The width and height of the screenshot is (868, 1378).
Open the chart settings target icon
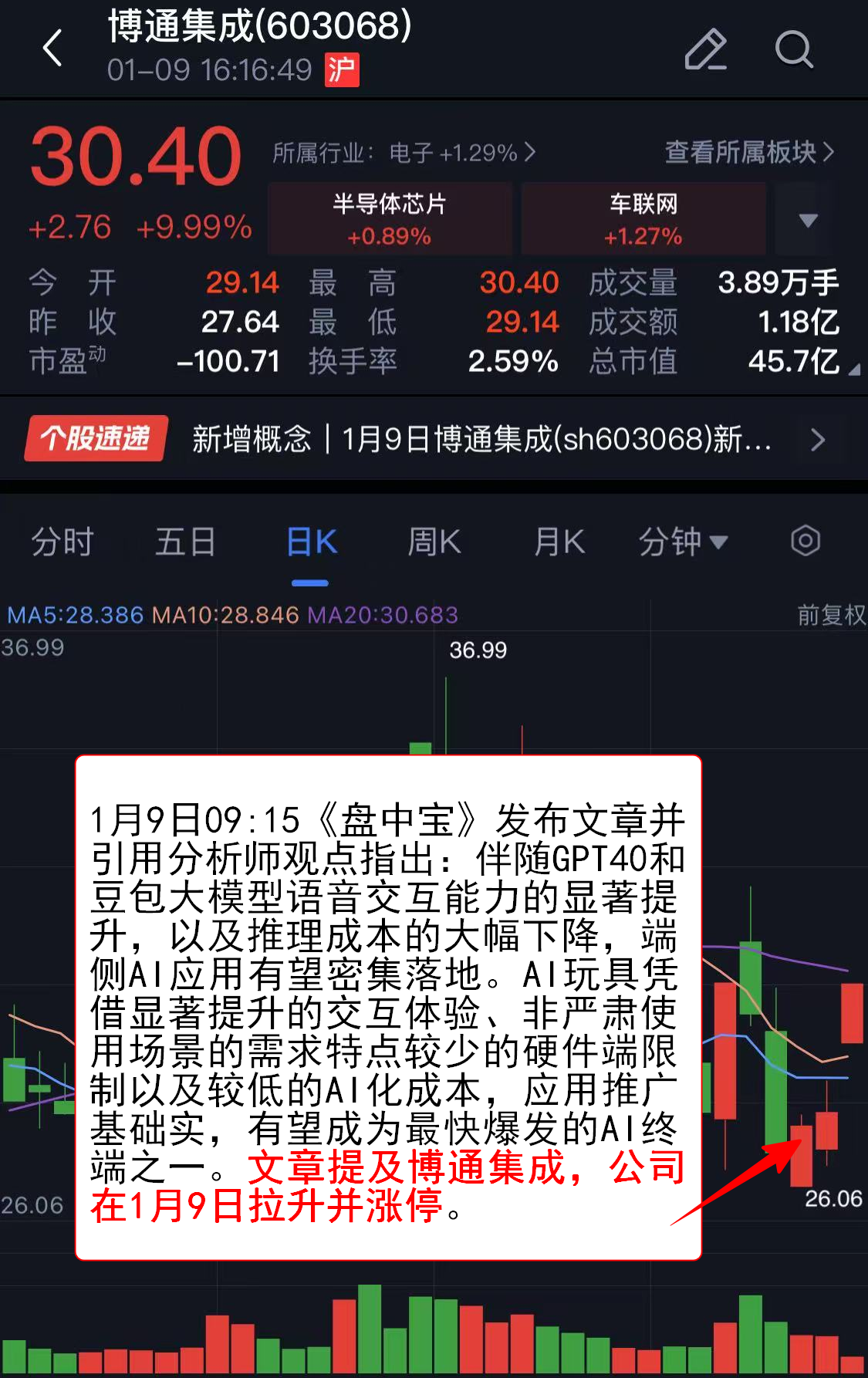[805, 542]
